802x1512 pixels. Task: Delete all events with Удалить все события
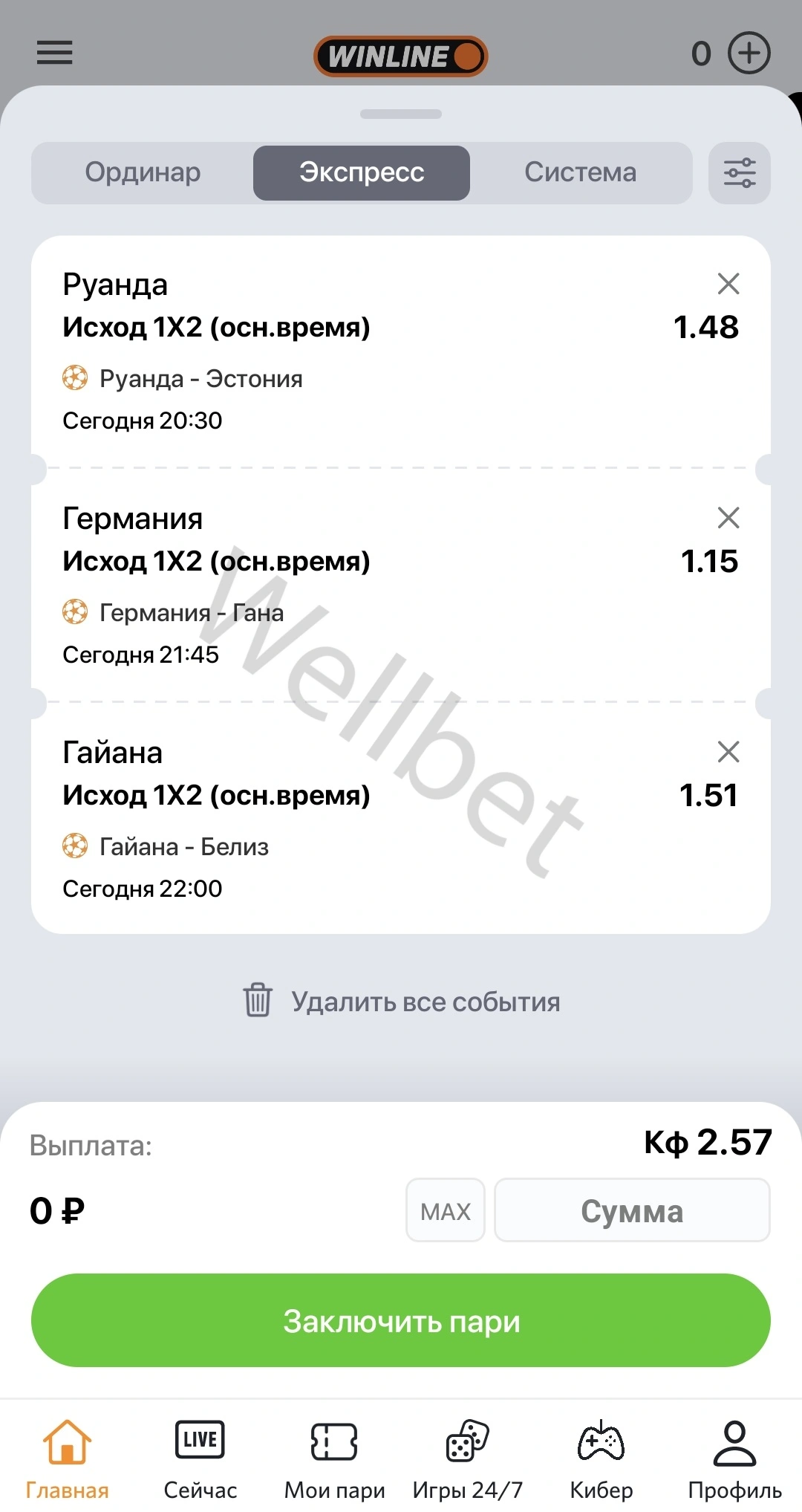[402, 1001]
